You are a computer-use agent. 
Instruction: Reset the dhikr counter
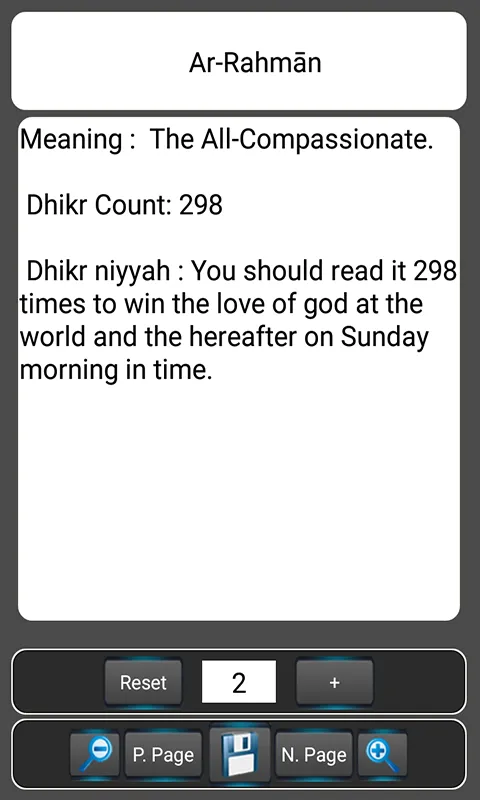click(x=143, y=682)
